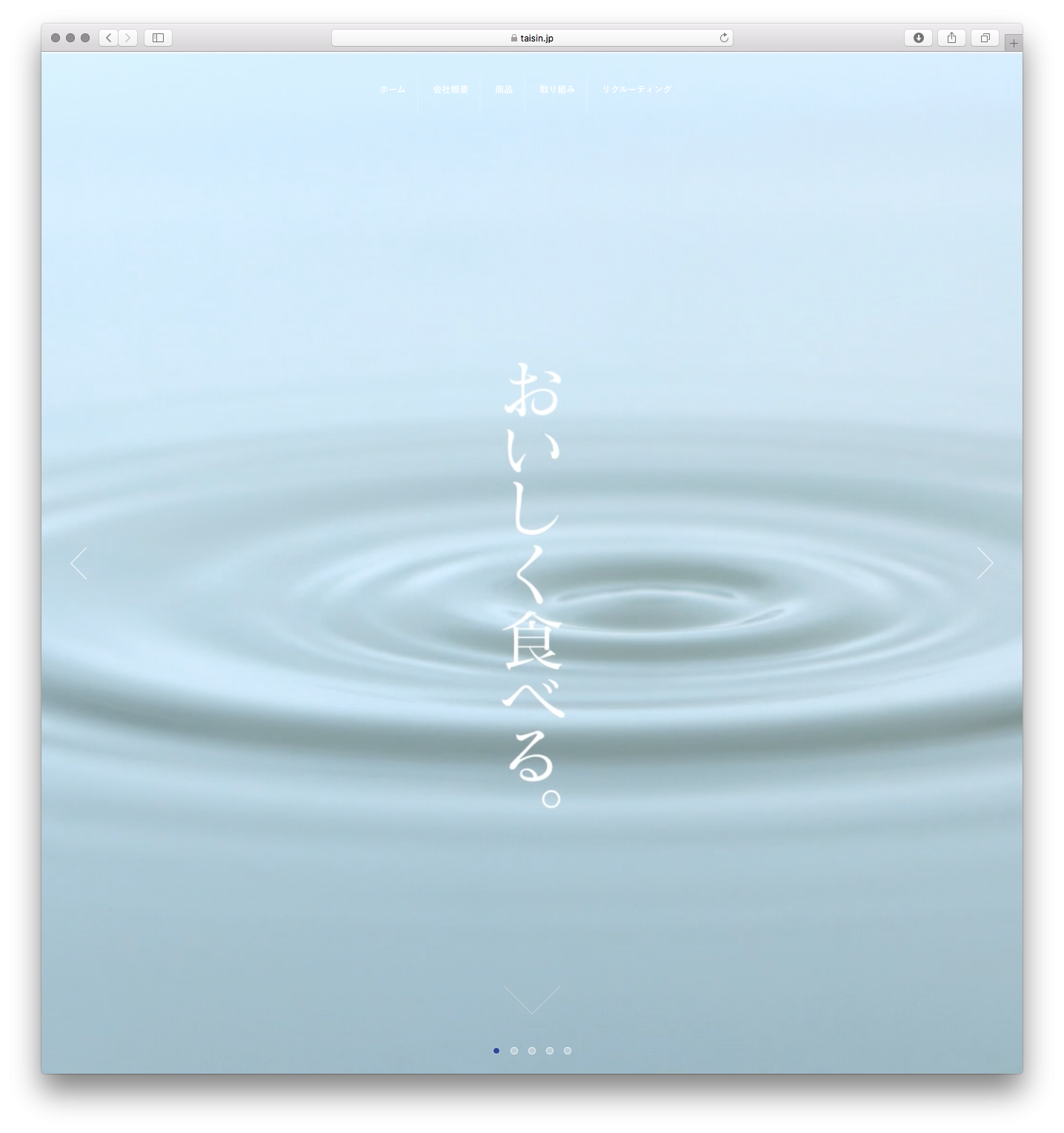Open the ホーム navigation link
This screenshot has height=1133, width=1064.
click(x=392, y=90)
